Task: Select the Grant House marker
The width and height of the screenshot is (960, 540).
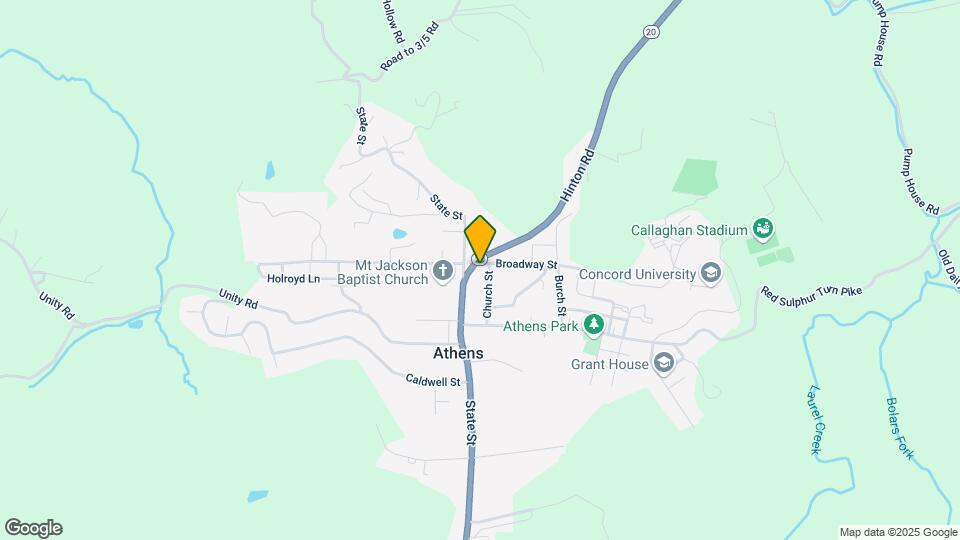Action: tap(663, 363)
